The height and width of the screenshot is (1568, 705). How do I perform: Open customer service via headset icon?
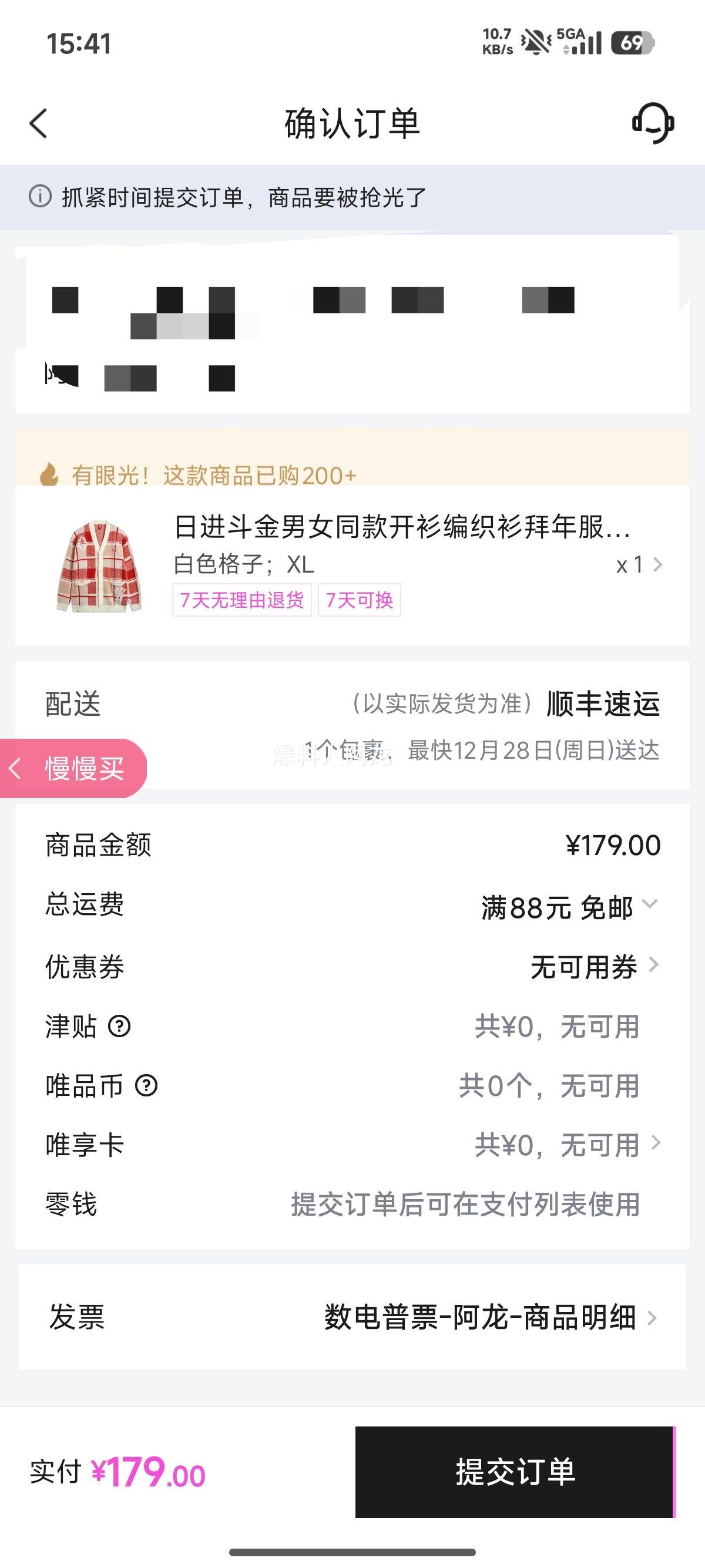point(653,122)
